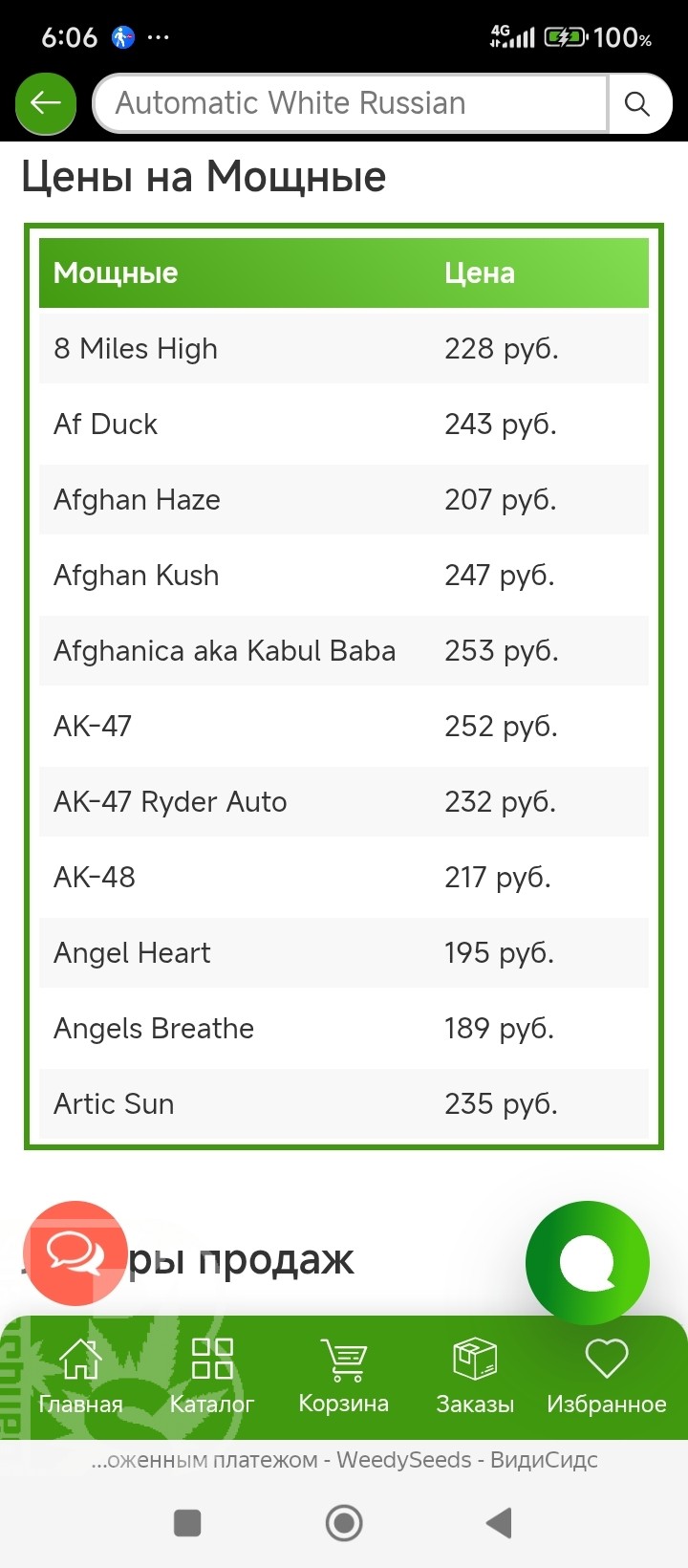This screenshot has height=1568, width=688.
Task: Tap the system recent apps button
Action: (187, 1523)
